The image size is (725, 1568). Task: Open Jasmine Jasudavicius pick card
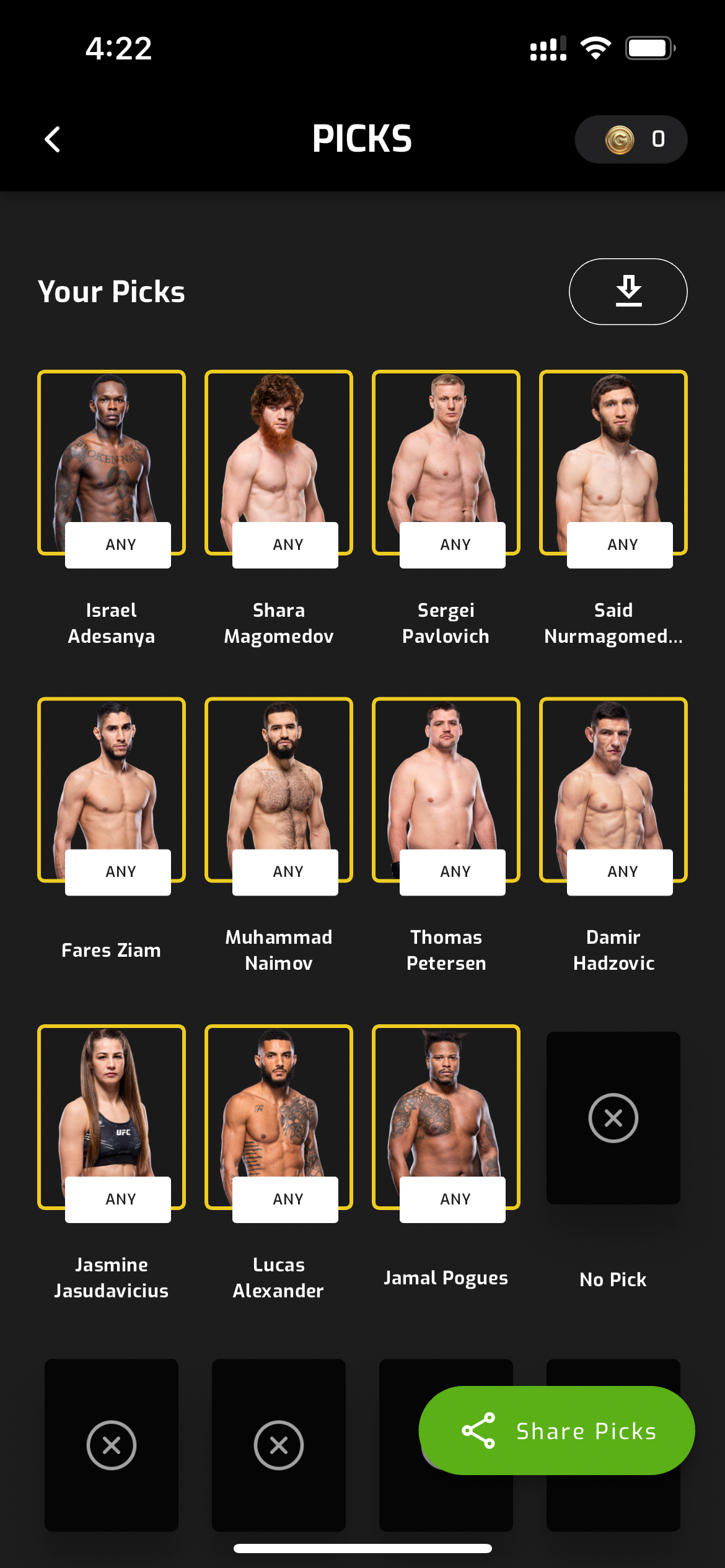pos(112,1117)
